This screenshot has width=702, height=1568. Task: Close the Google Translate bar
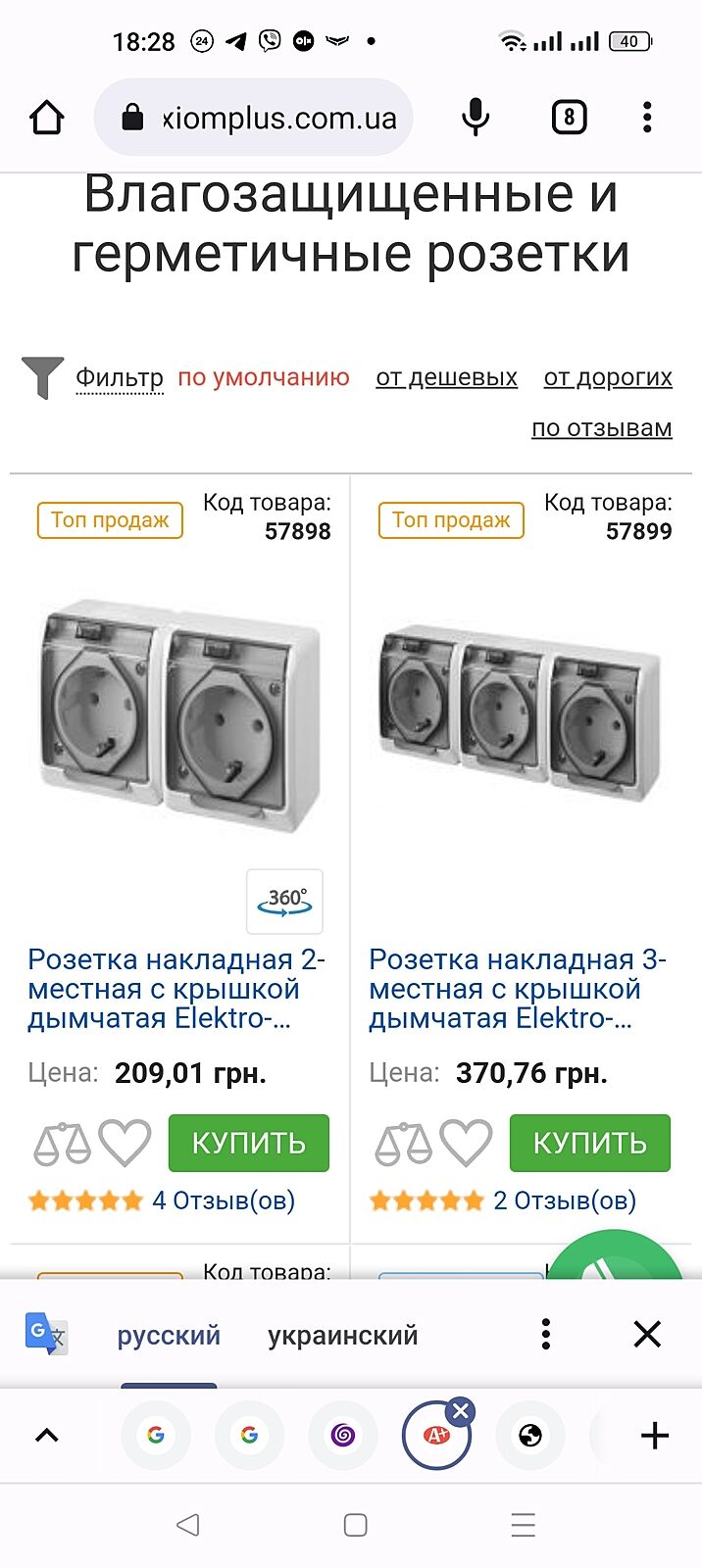tap(647, 1334)
